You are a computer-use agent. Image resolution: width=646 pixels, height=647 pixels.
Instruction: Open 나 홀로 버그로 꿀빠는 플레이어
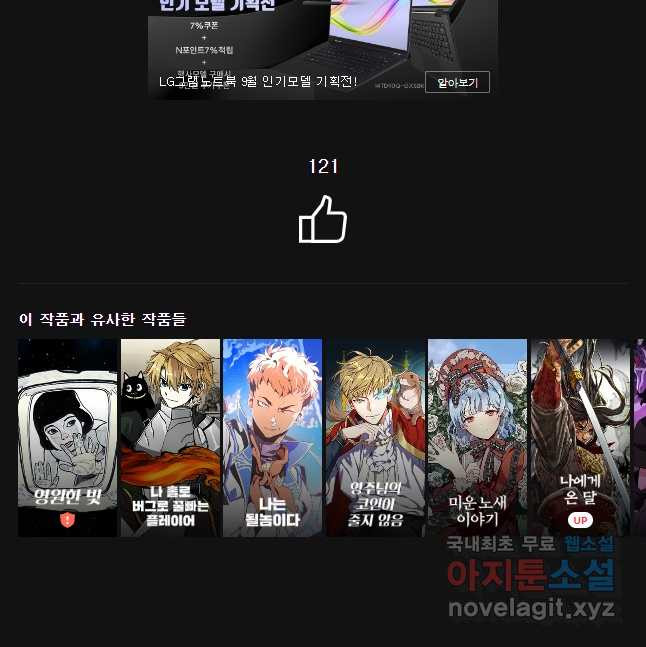coord(170,437)
